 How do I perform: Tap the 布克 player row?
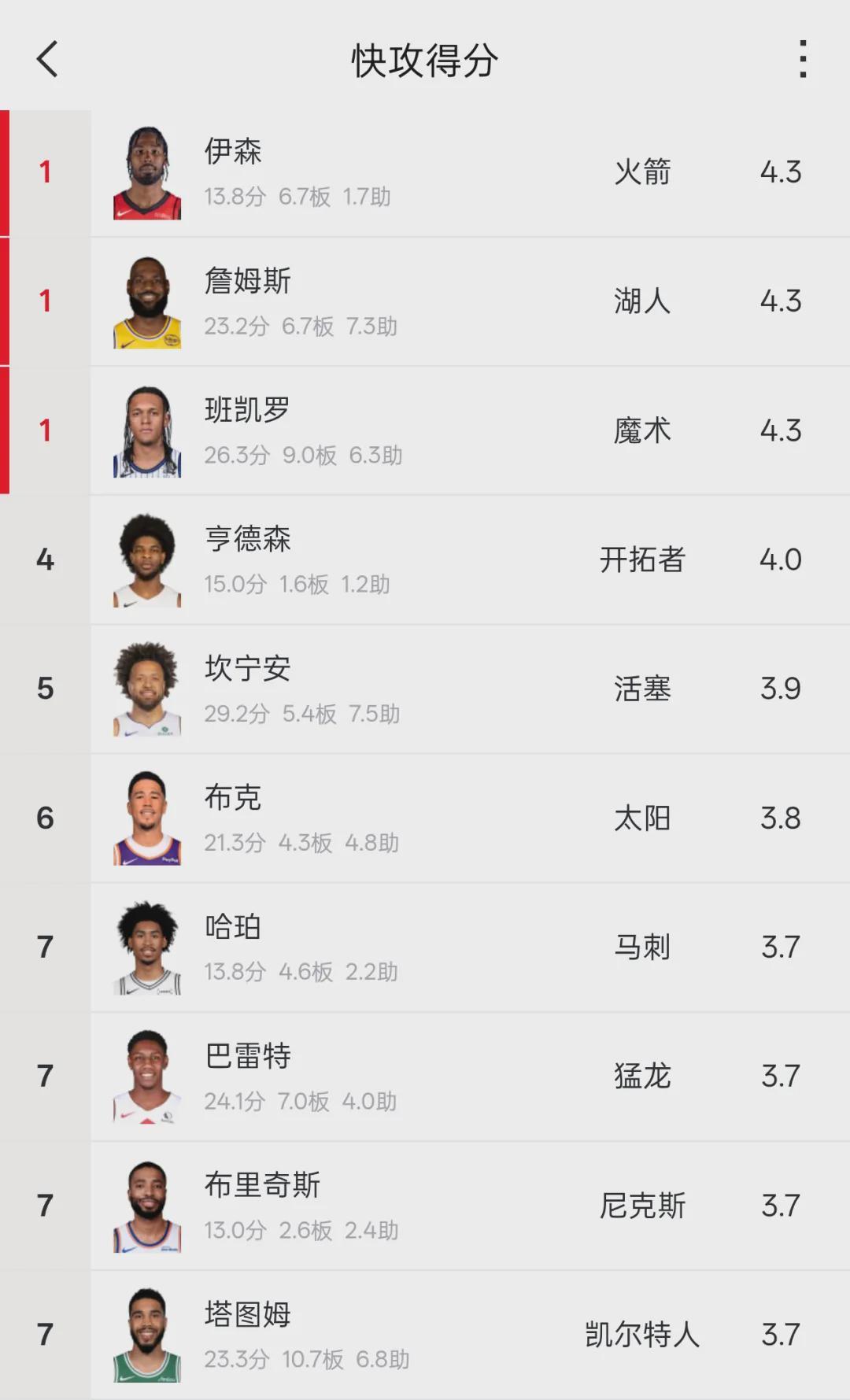pyautogui.click(x=425, y=818)
